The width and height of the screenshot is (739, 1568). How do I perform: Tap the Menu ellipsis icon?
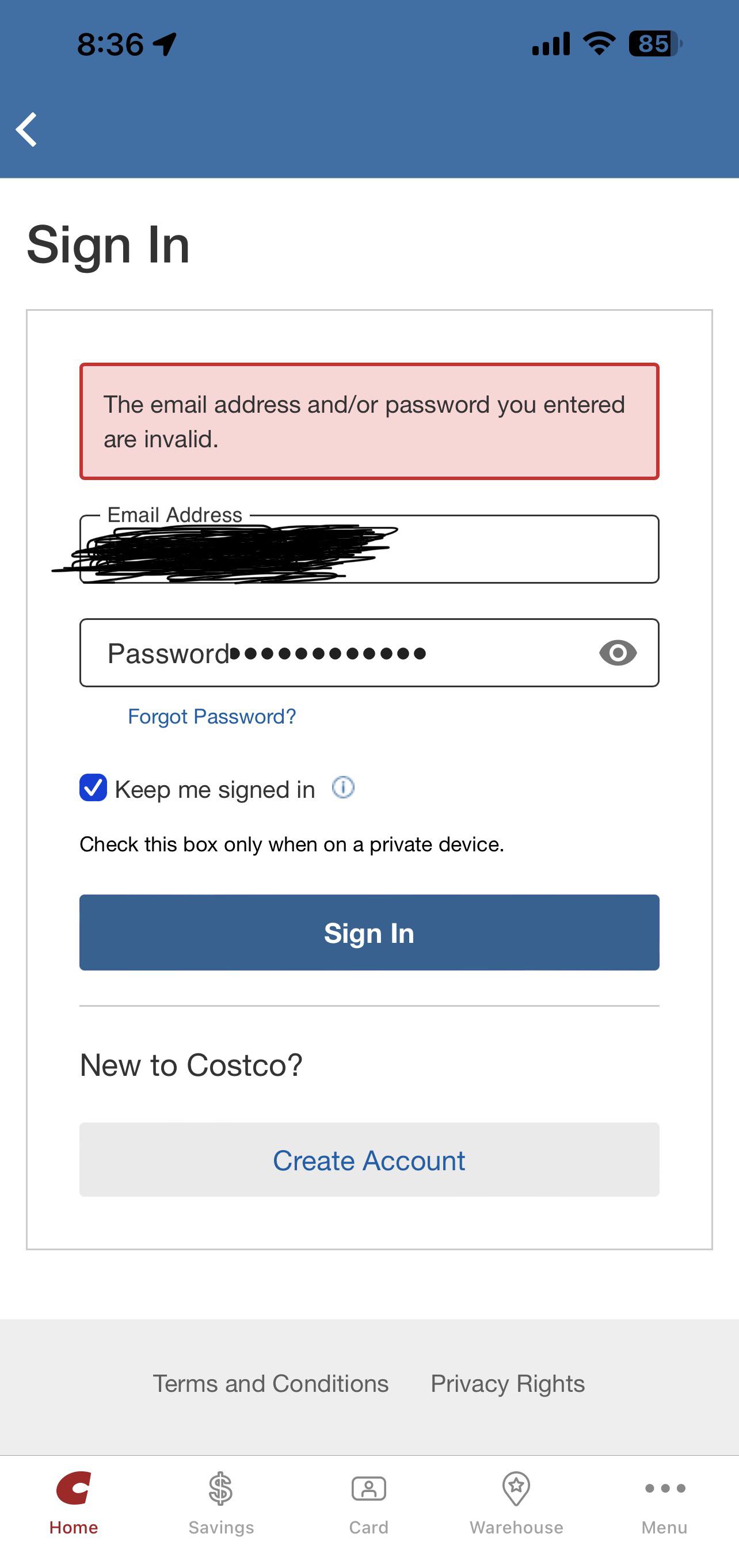tap(665, 1489)
